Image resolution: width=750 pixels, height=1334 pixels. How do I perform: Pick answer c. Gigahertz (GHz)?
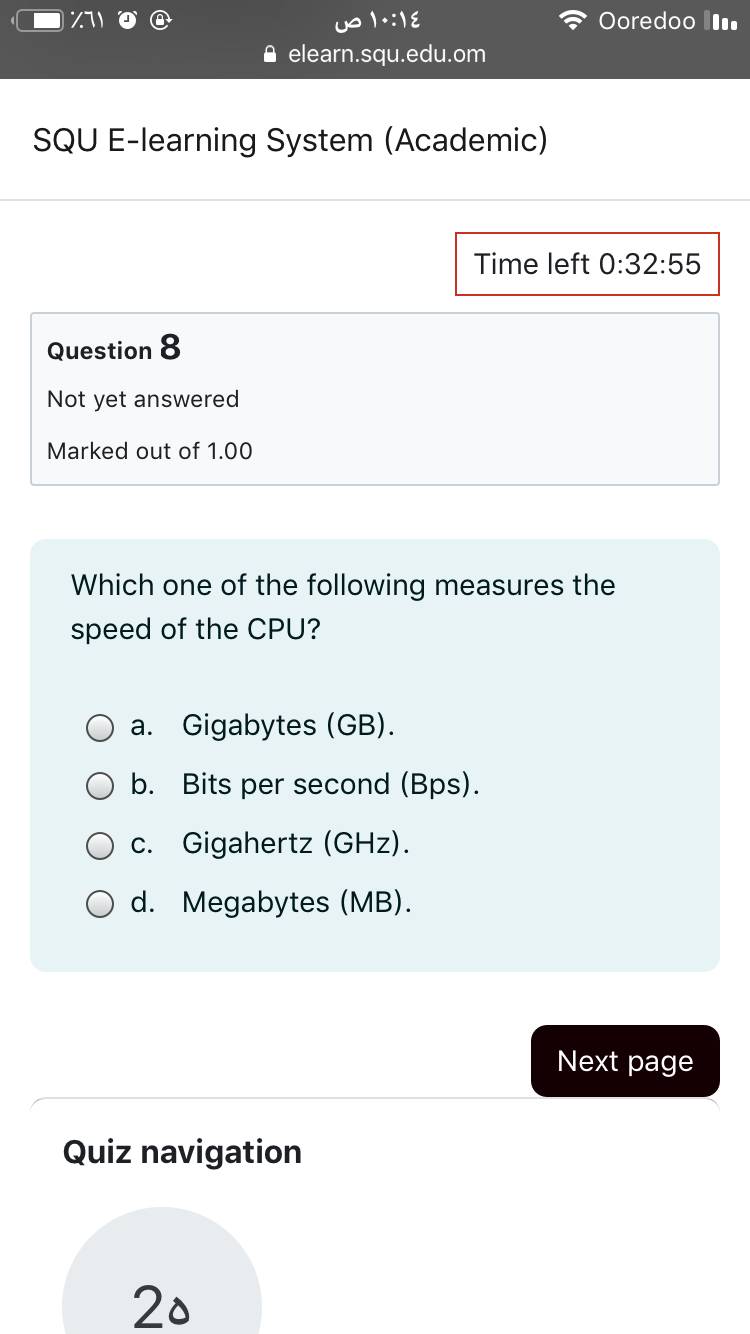pos(100,846)
